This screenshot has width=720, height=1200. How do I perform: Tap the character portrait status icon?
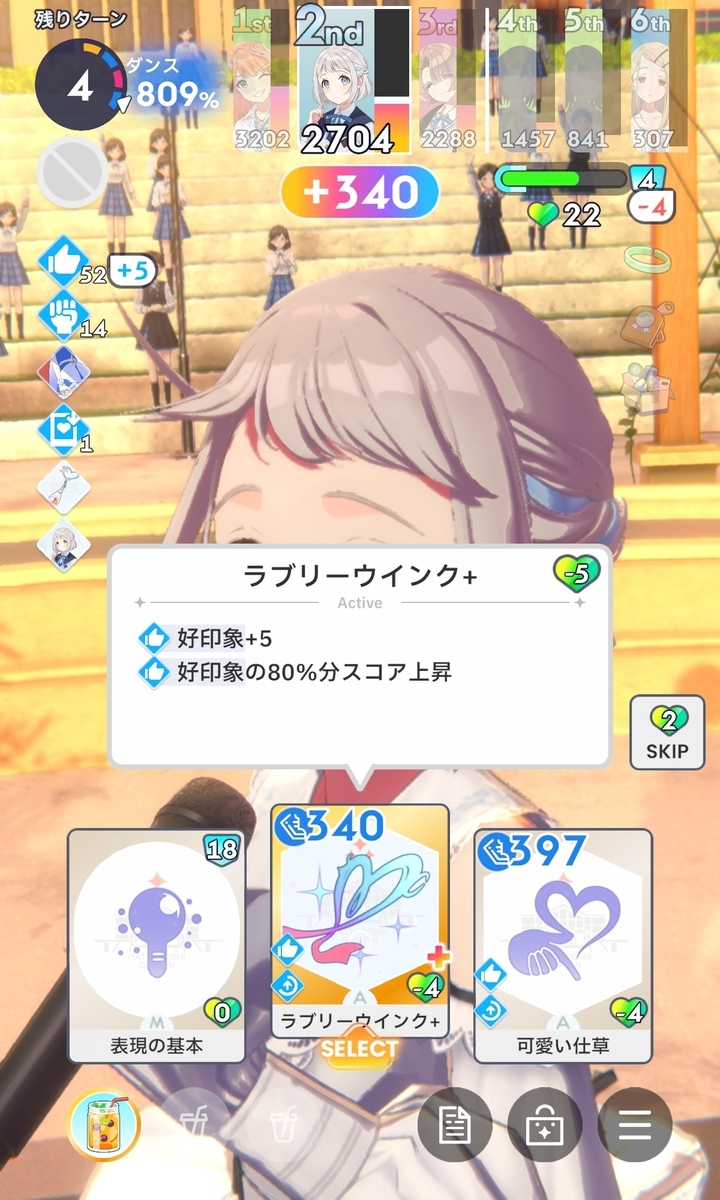(64, 542)
